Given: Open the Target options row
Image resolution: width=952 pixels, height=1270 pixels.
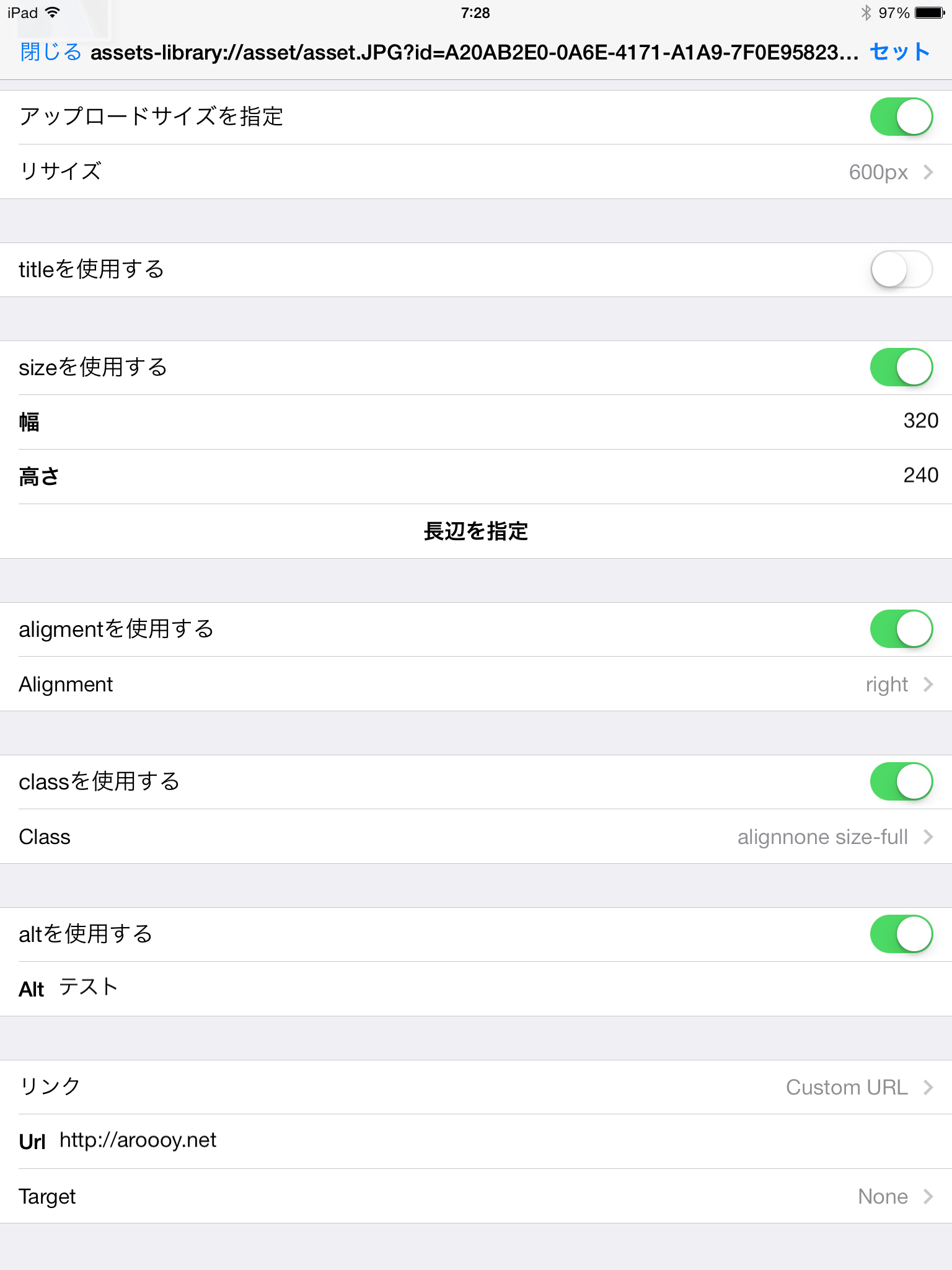Looking at the screenshot, I should [476, 1196].
